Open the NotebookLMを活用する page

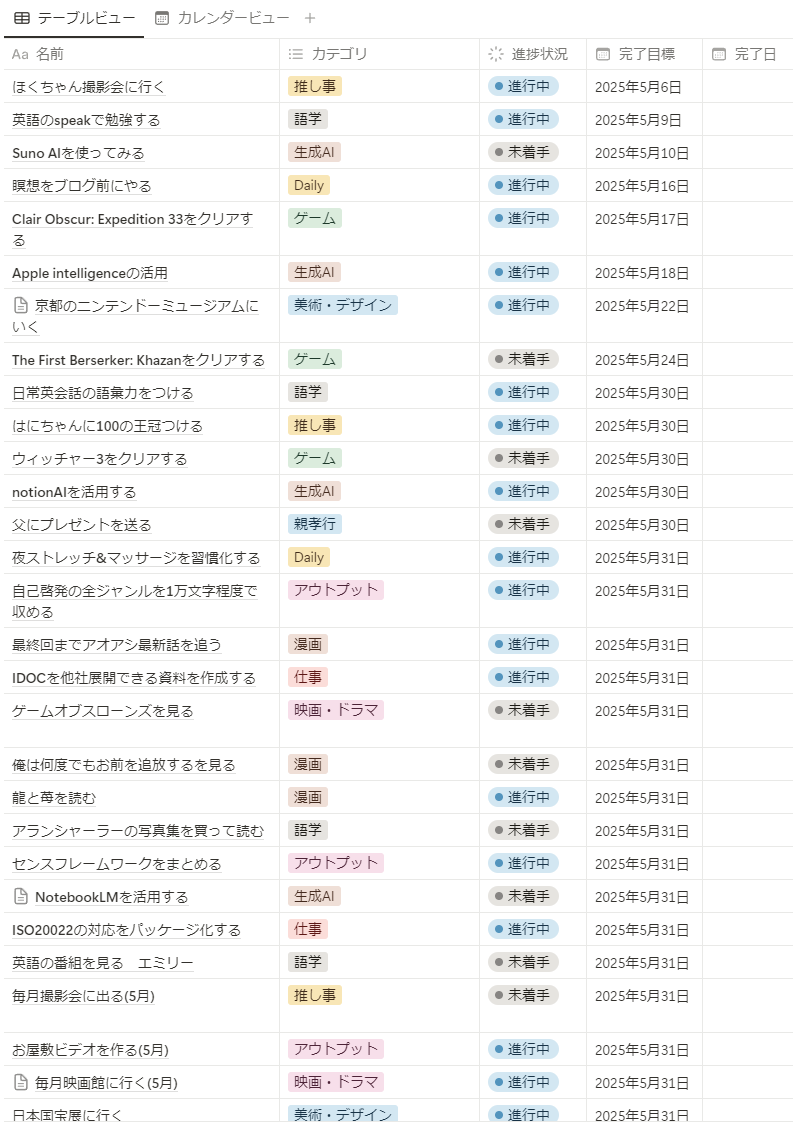click(x=111, y=897)
